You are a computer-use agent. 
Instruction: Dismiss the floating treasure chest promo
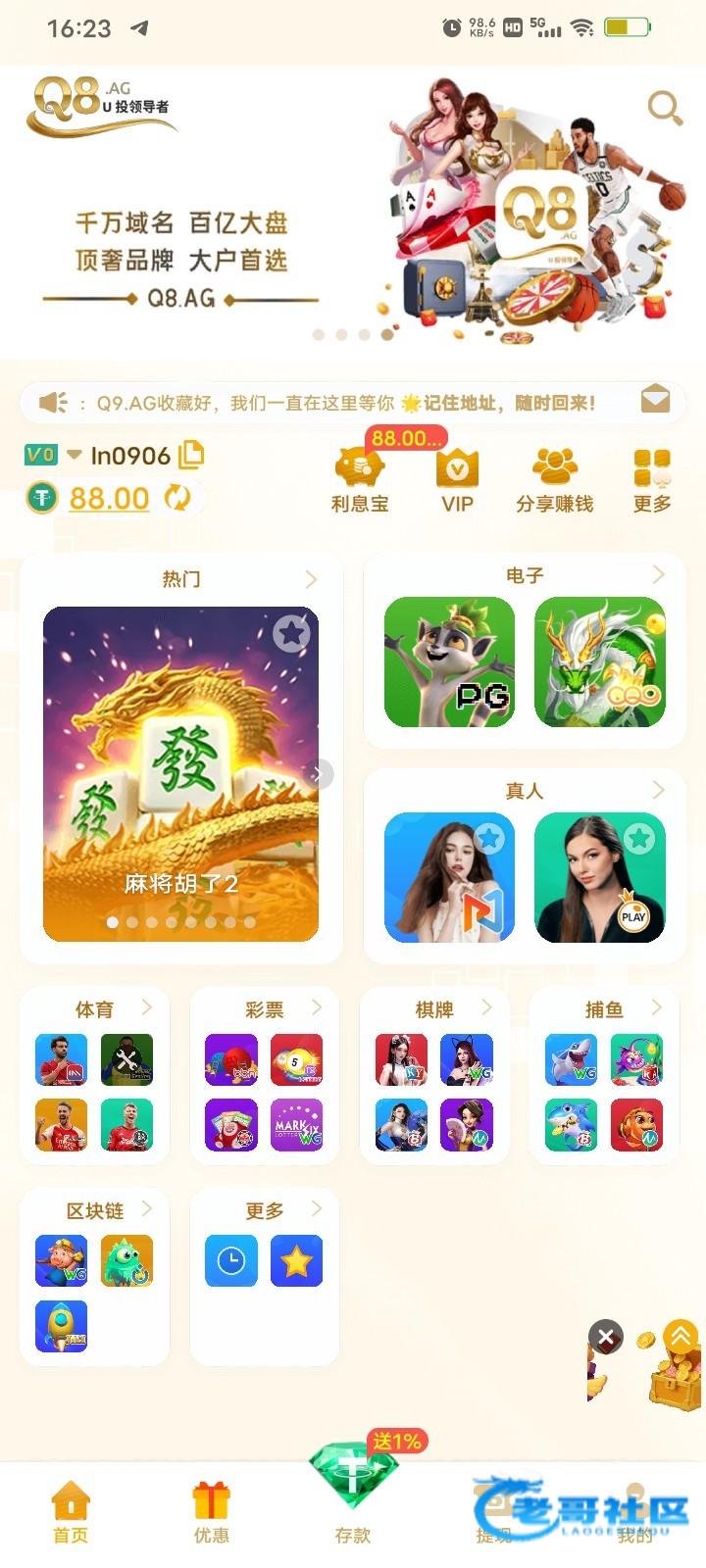[x=606, y=1337]
